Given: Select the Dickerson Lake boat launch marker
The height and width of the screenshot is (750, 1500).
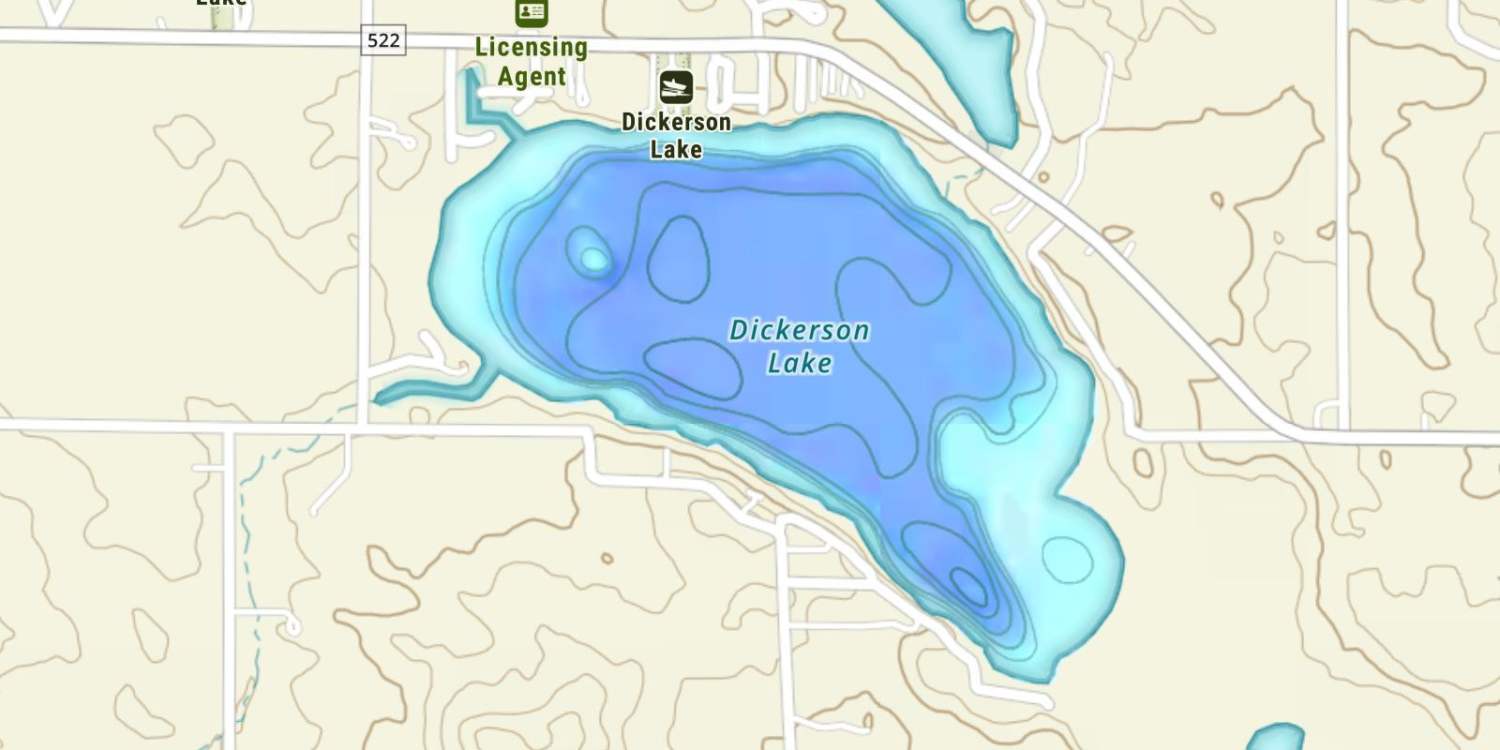Looking at the screenshot, I should (676, 87).
